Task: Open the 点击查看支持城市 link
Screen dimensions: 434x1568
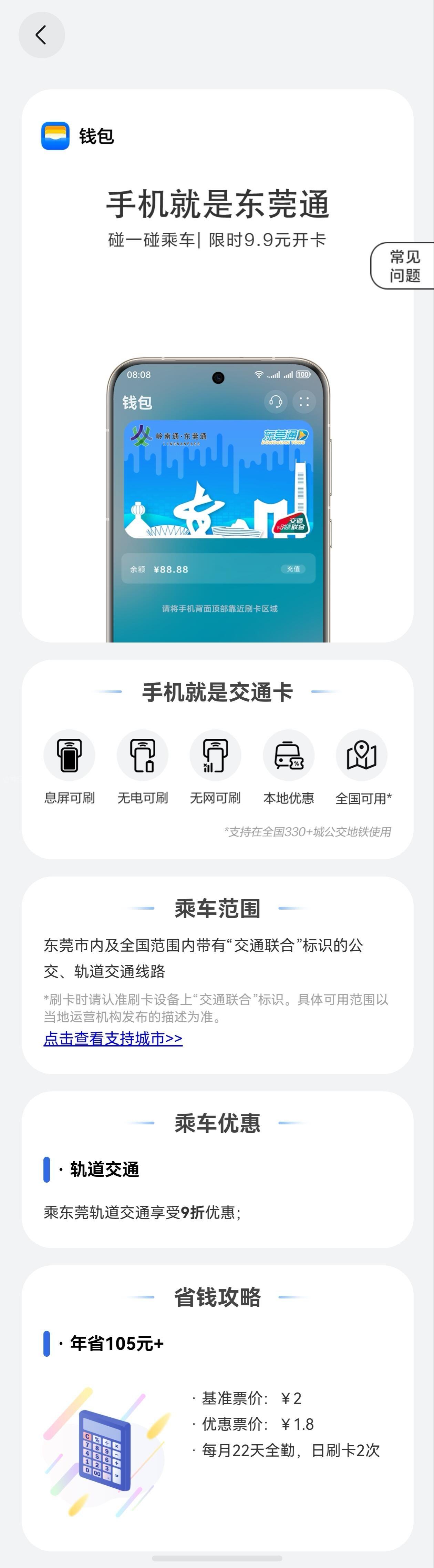Action: 113,1039
